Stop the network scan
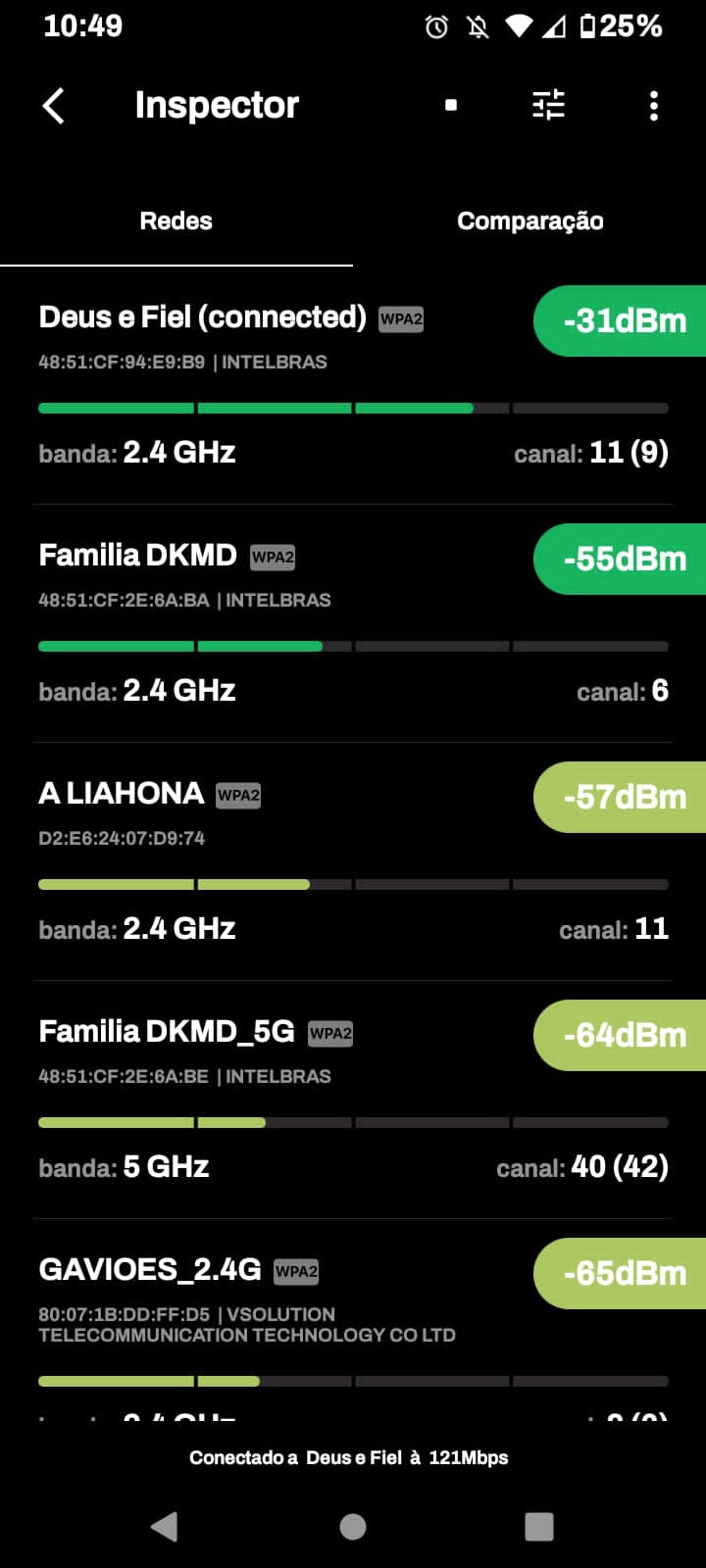 click(451, 105)
